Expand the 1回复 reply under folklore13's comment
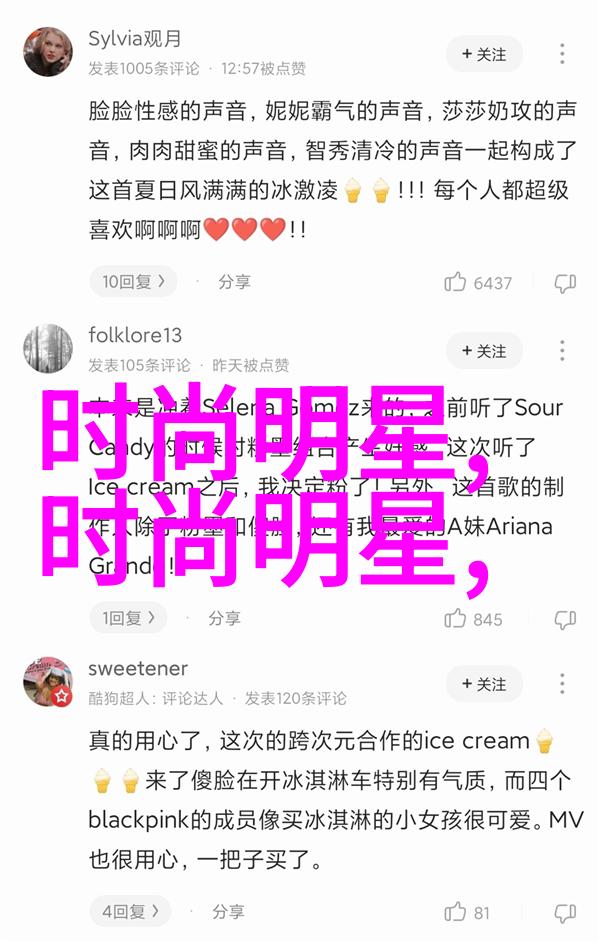The height and width of the screenshot is (944, 600). pyautogui.click(x=128, y=618)
